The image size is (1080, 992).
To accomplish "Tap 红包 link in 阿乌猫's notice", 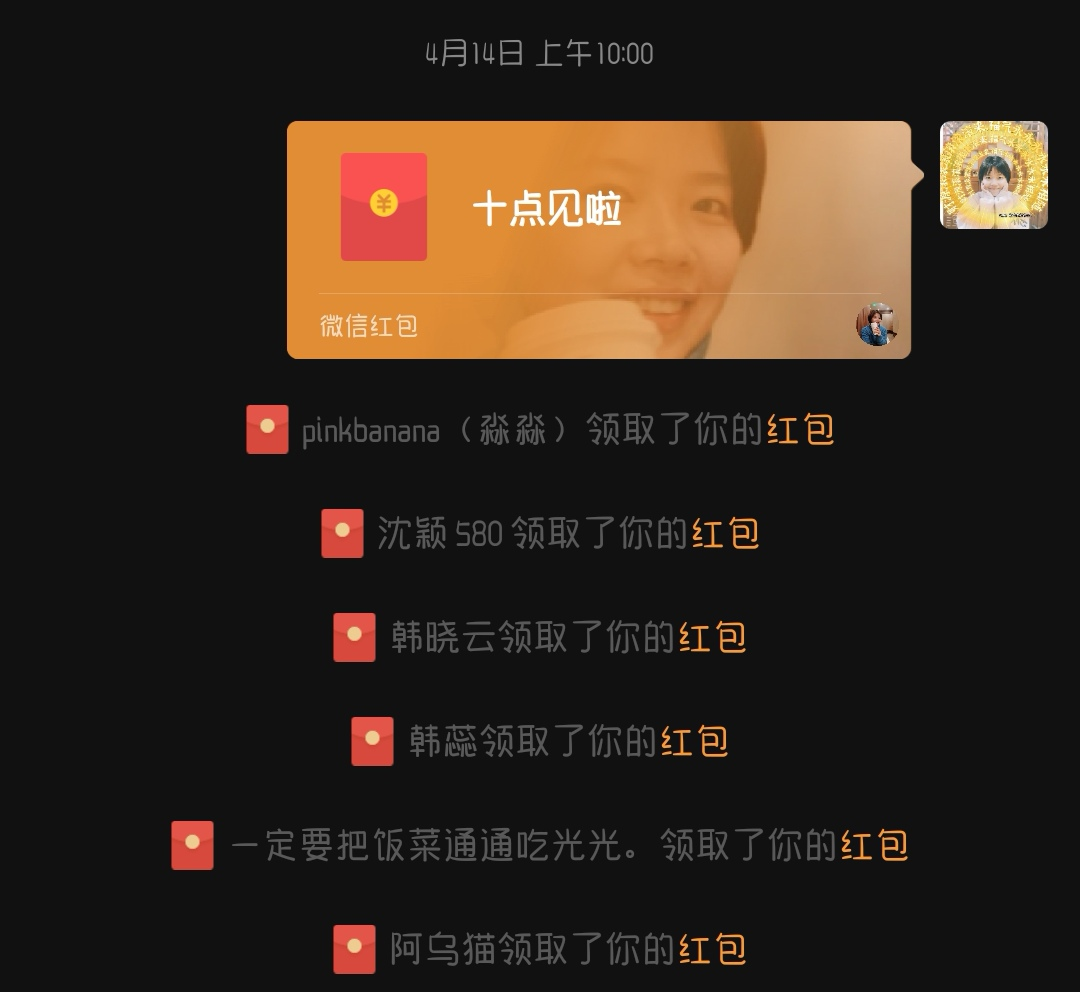I will pos(712,949).
